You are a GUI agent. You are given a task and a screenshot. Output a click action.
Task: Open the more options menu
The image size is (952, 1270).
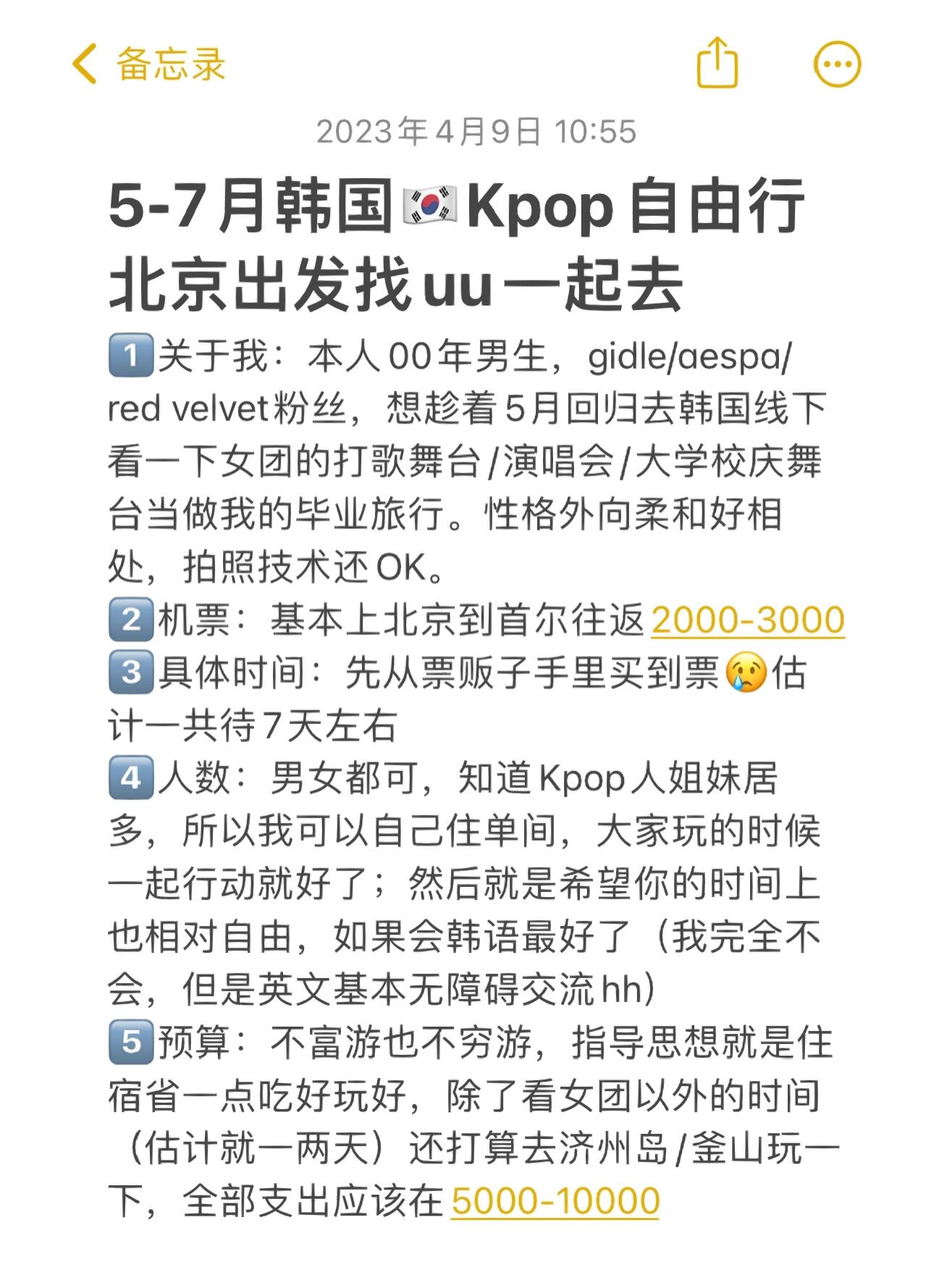(838, 64)
